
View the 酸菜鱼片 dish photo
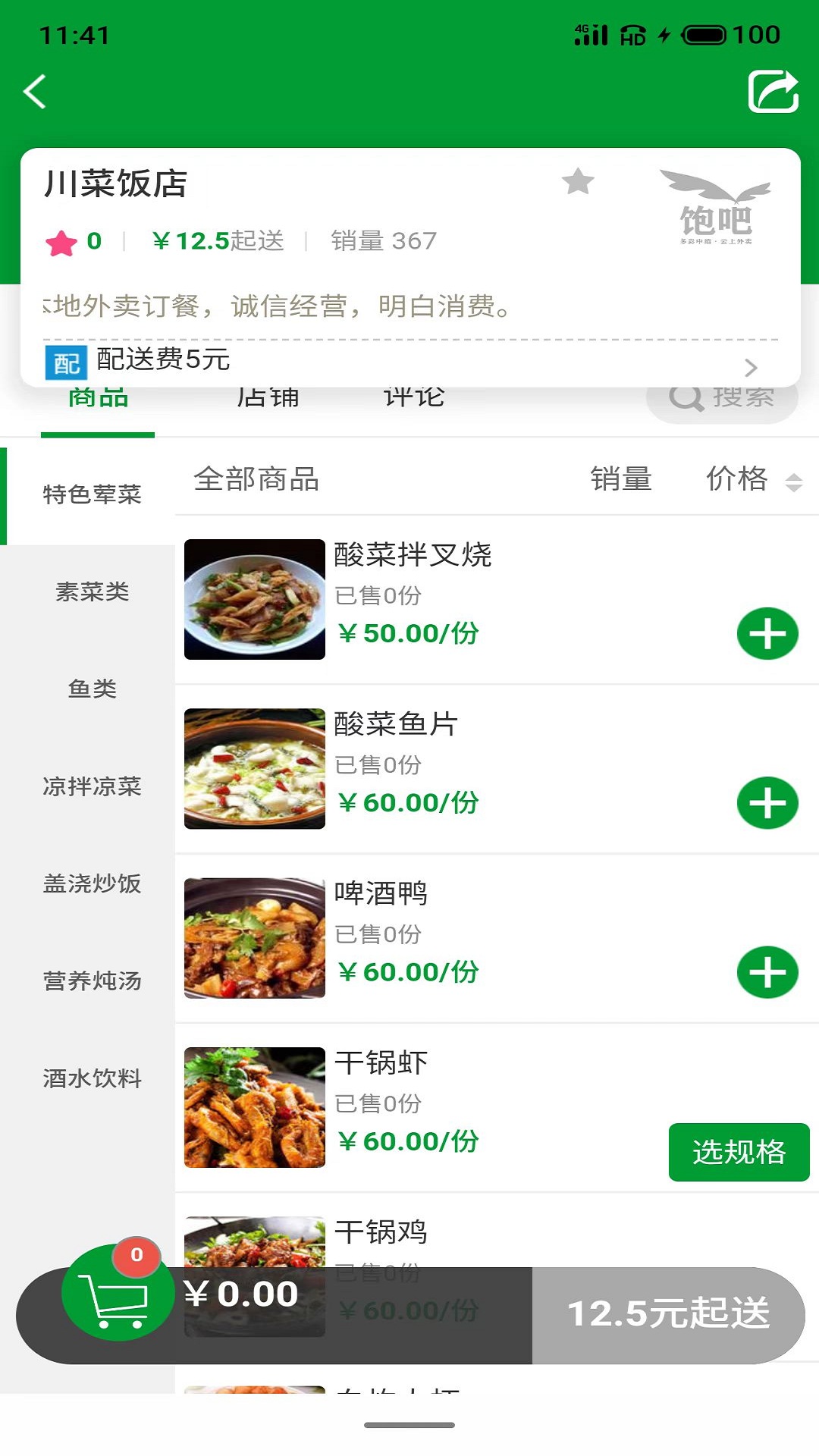[254, 770]
